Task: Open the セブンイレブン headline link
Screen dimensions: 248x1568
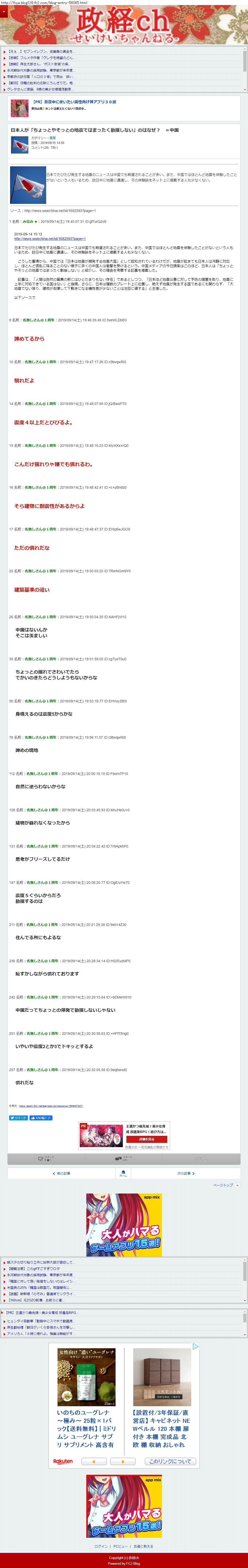Action: (43, 52)
